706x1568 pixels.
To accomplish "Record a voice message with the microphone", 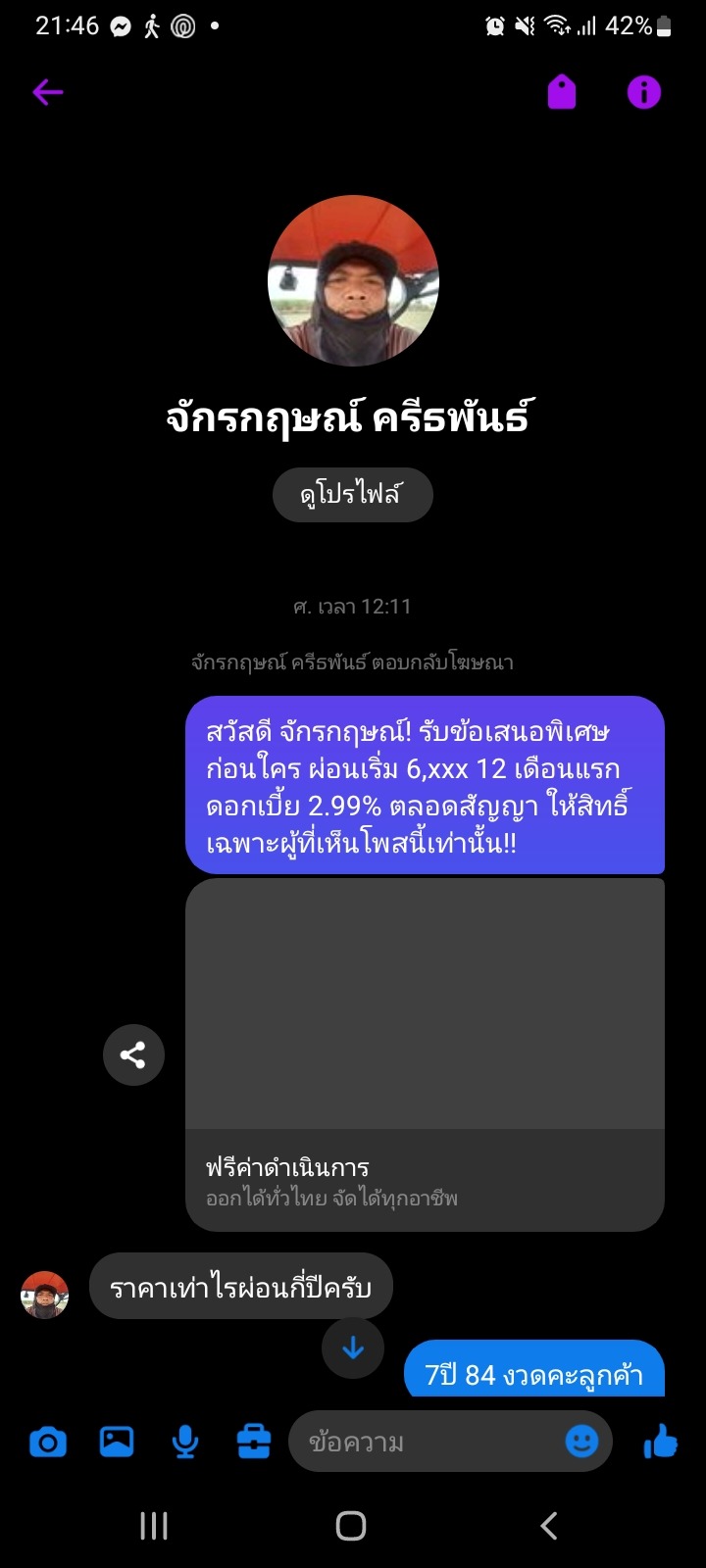I will 184,1443.
